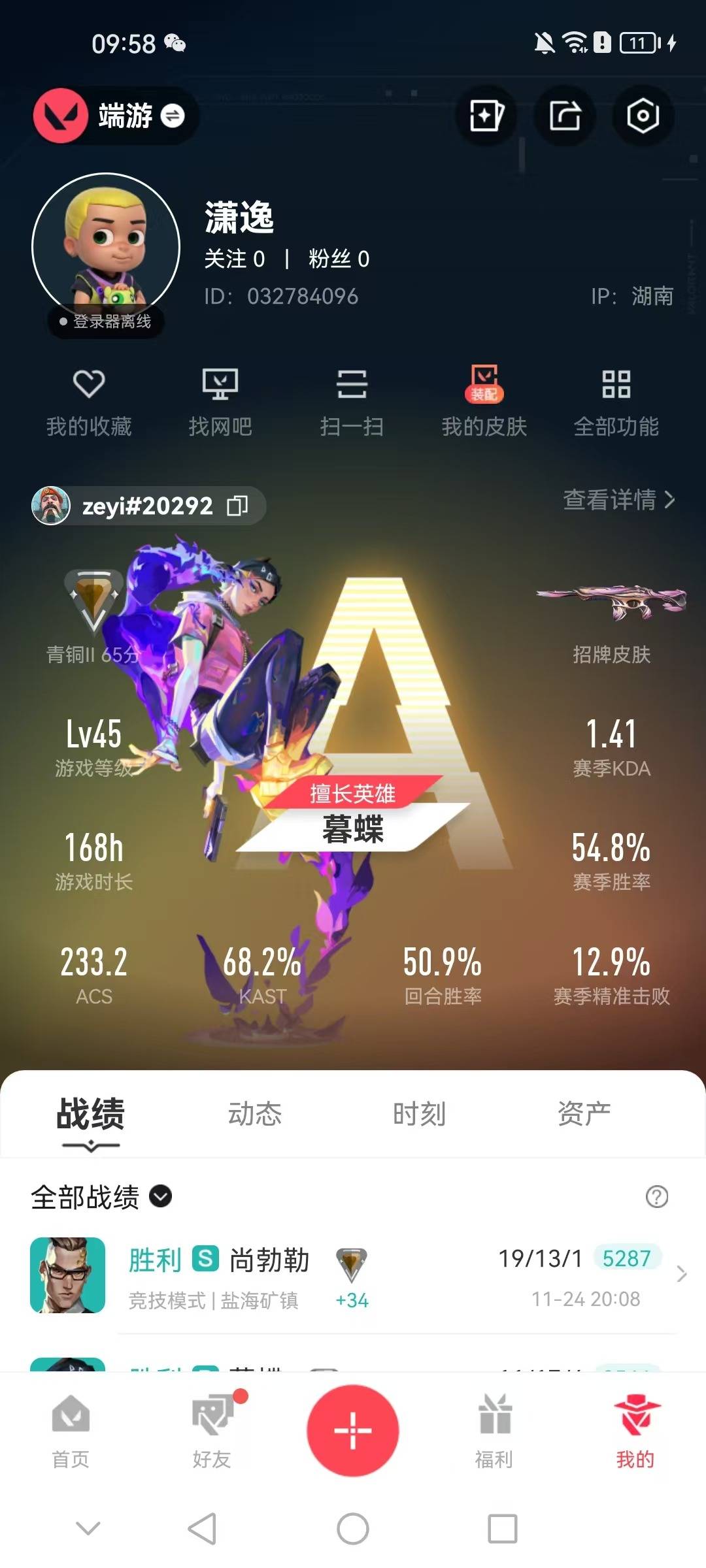706x1568 pixels.
Task: Go to the 首页 home tab
Action: (x=71, y=1431)
